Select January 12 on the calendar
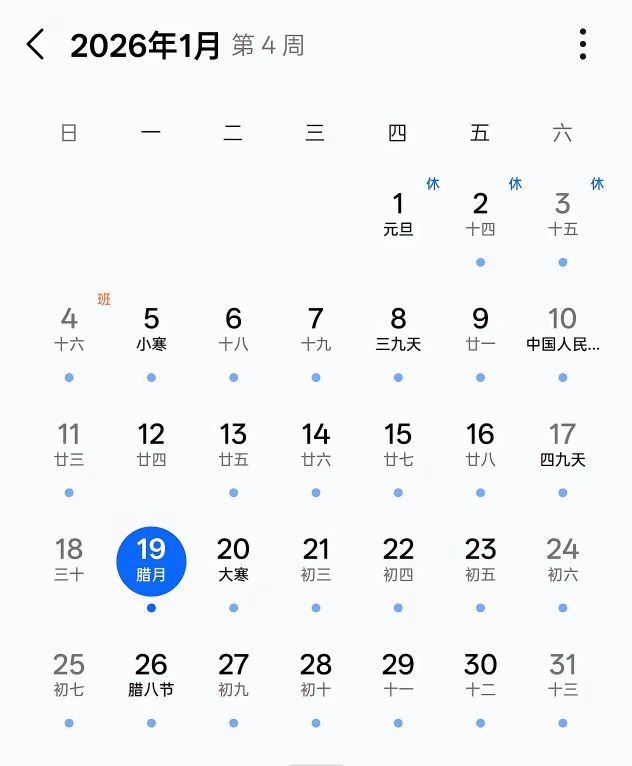This screenshot has height=766, width=632. (151, 444)
